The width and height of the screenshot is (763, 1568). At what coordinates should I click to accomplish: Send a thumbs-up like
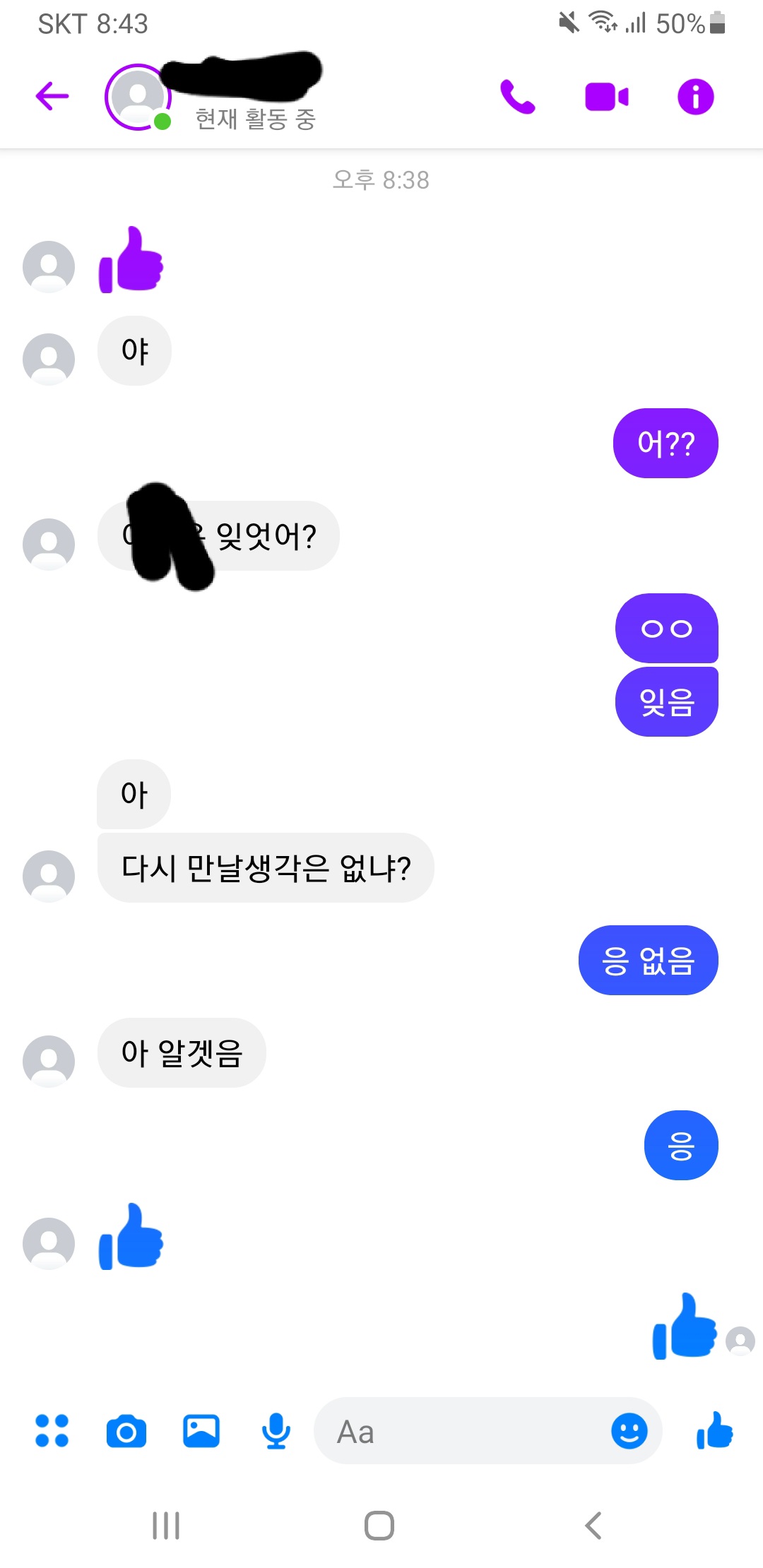click(714, 1431)
